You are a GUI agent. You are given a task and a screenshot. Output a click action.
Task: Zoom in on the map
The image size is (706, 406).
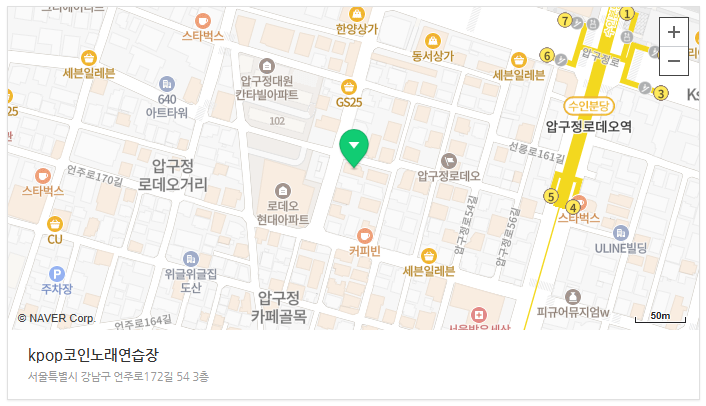(673, 31)
